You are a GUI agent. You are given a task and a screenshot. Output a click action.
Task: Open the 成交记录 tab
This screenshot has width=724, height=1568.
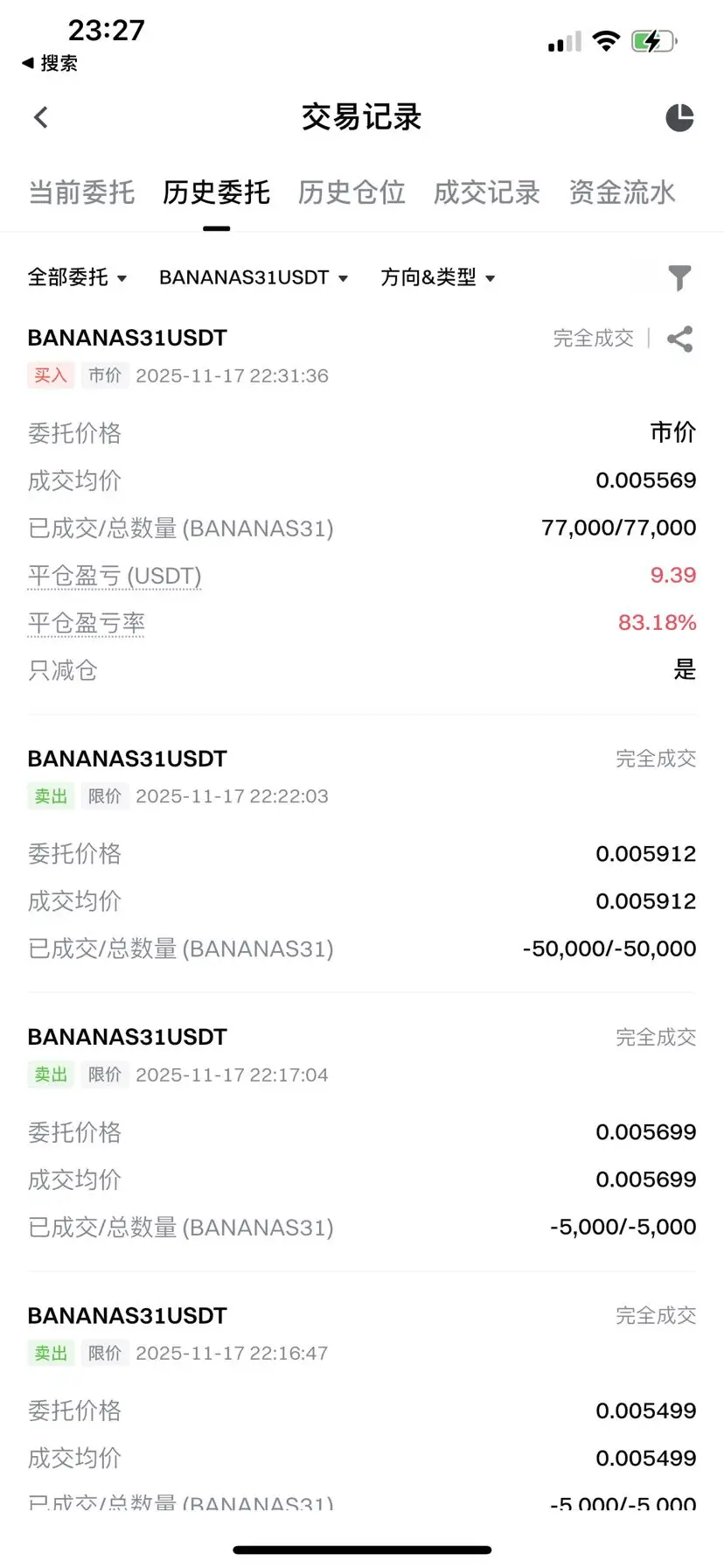click(487, 192)
